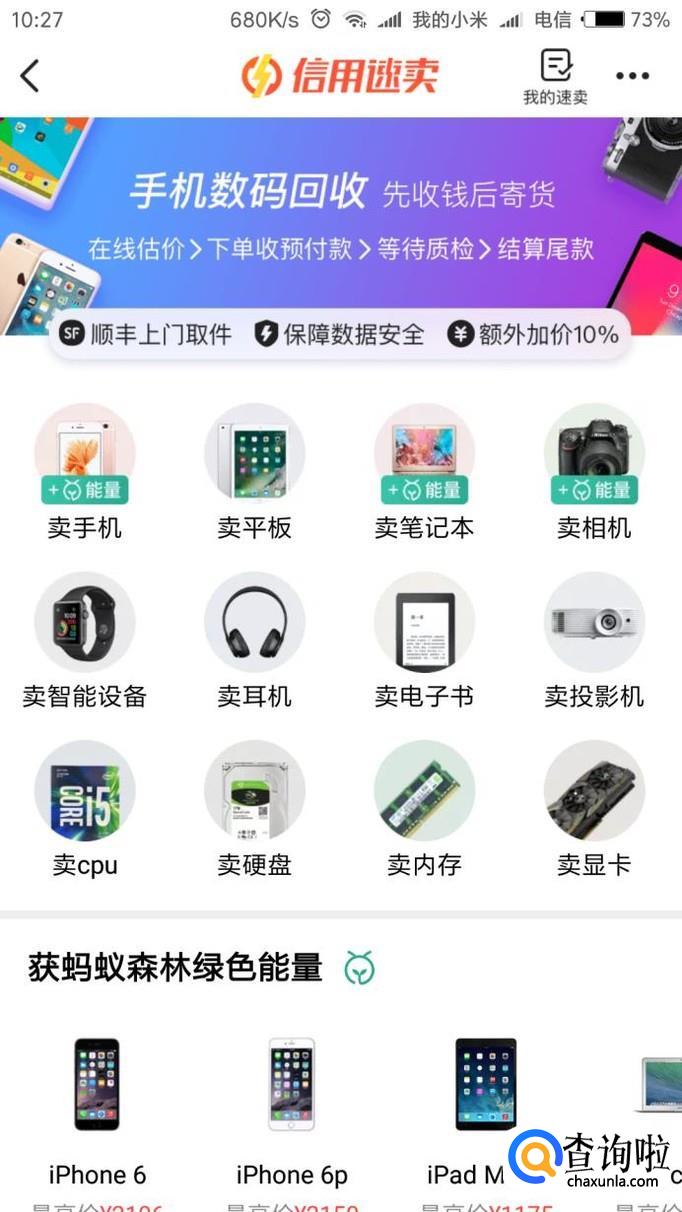
Task: Go back using the top-left arrow
Action: pyautogui.click(x=30, y=75)
